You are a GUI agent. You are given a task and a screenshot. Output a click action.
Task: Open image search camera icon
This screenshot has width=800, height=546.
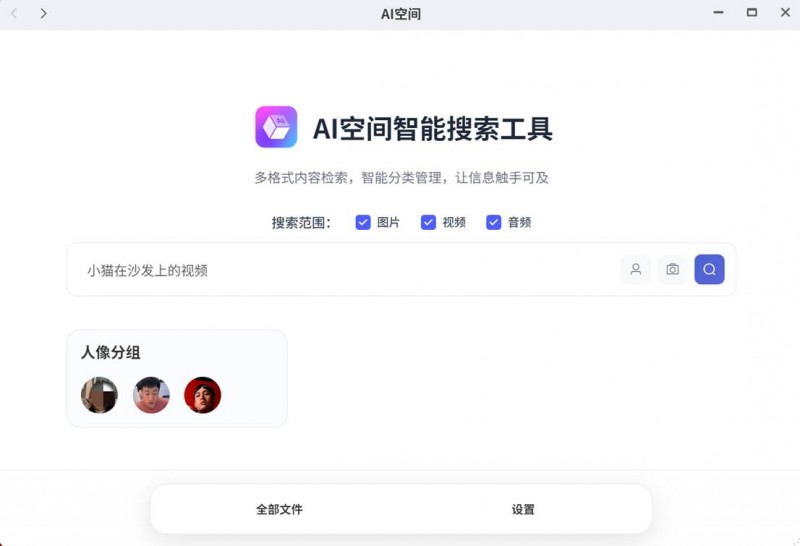672,269
